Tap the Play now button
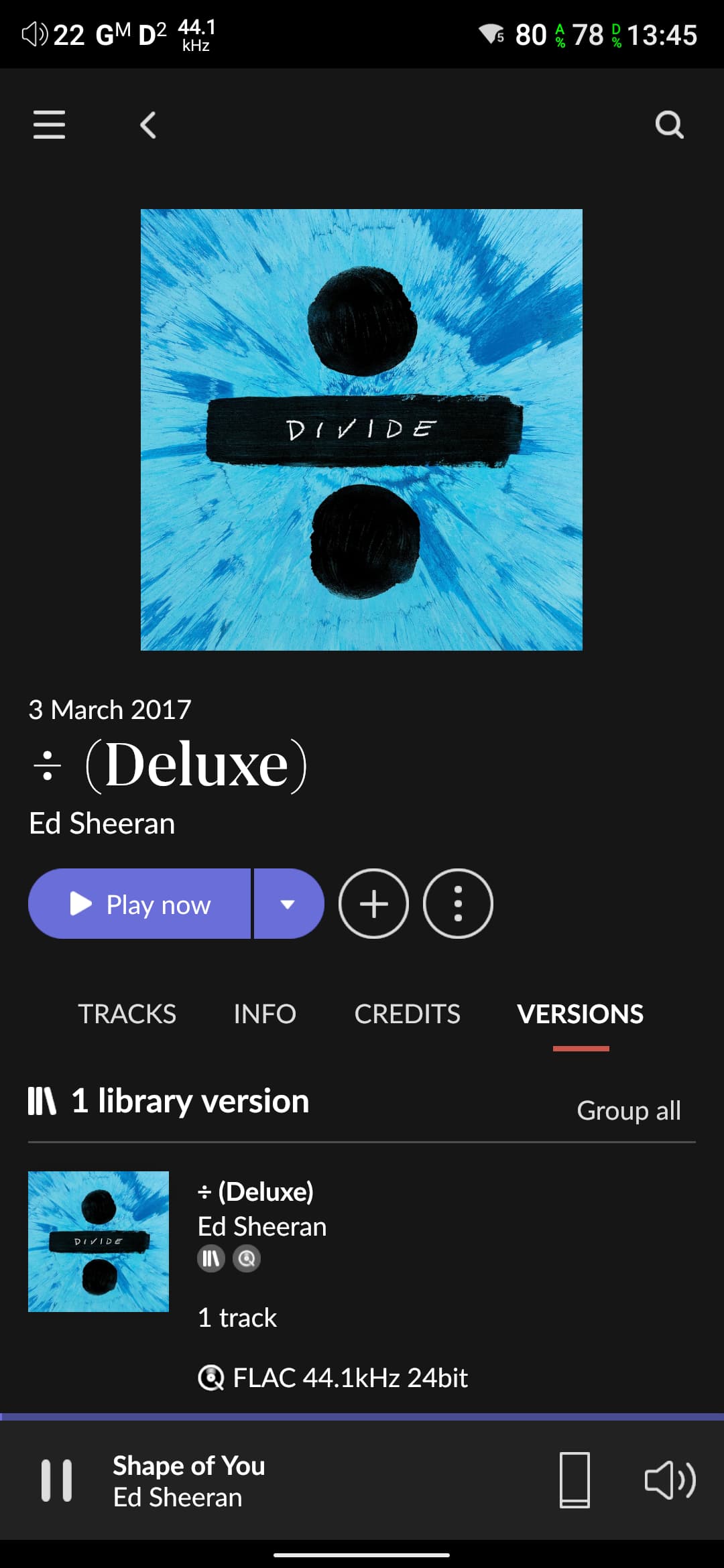 pos(139,904)
